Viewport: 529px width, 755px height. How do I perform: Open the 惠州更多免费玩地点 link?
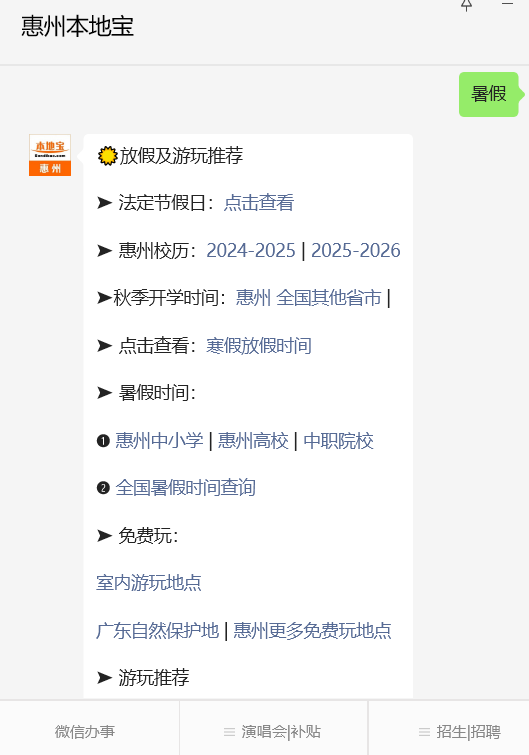[x=312, y=631]
